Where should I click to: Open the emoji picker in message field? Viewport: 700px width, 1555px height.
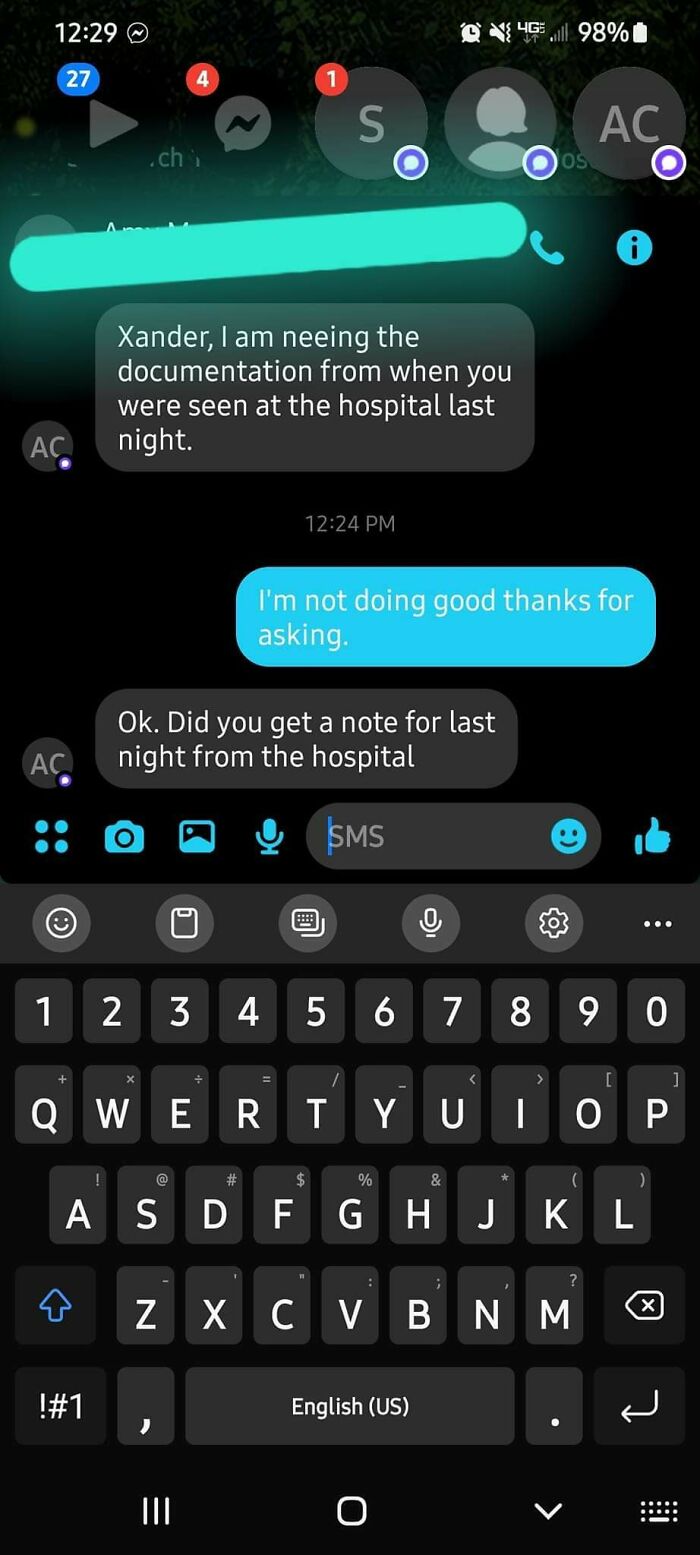[568, 836]
